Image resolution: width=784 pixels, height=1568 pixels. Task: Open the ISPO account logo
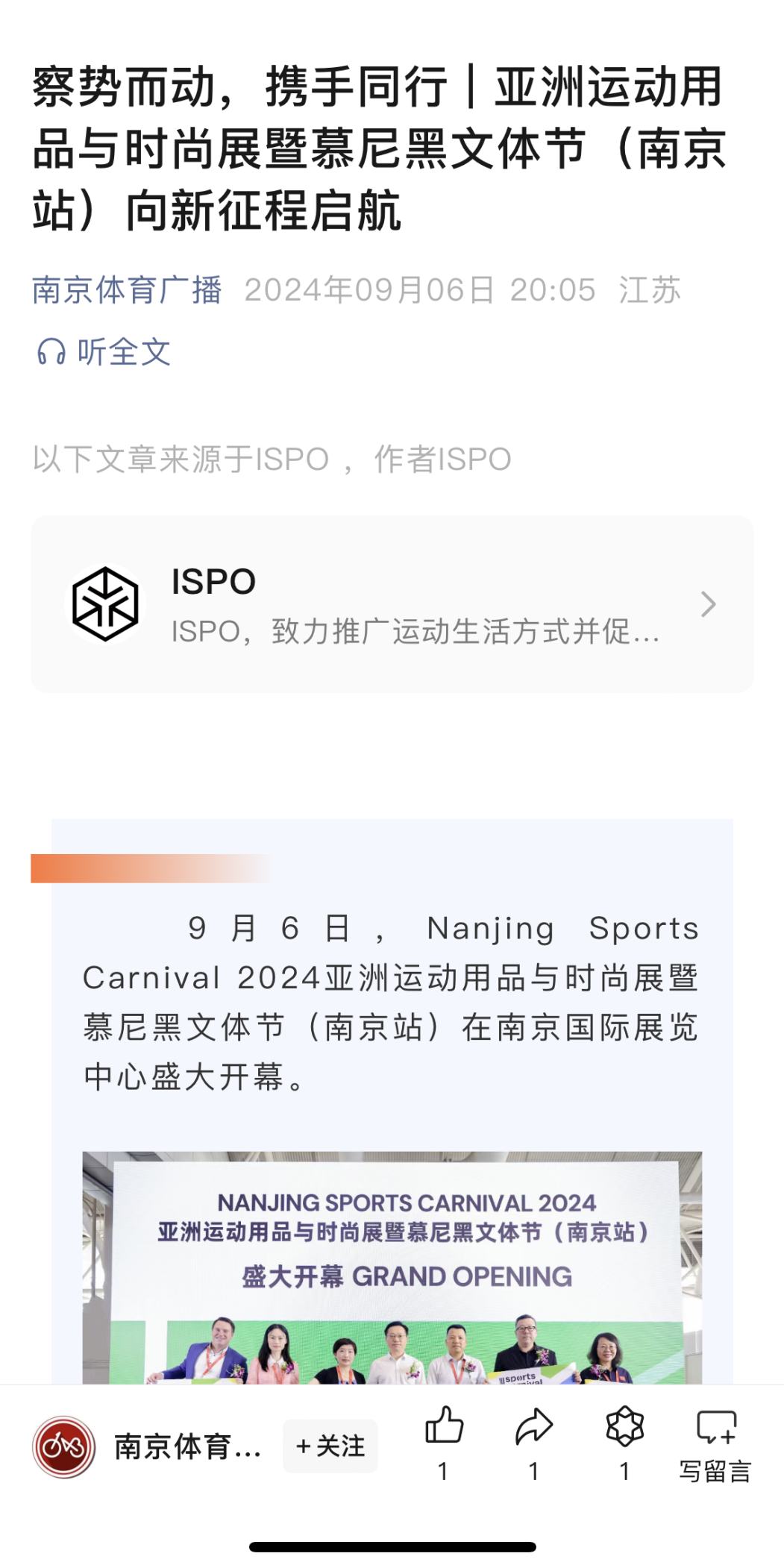point(107,604)
